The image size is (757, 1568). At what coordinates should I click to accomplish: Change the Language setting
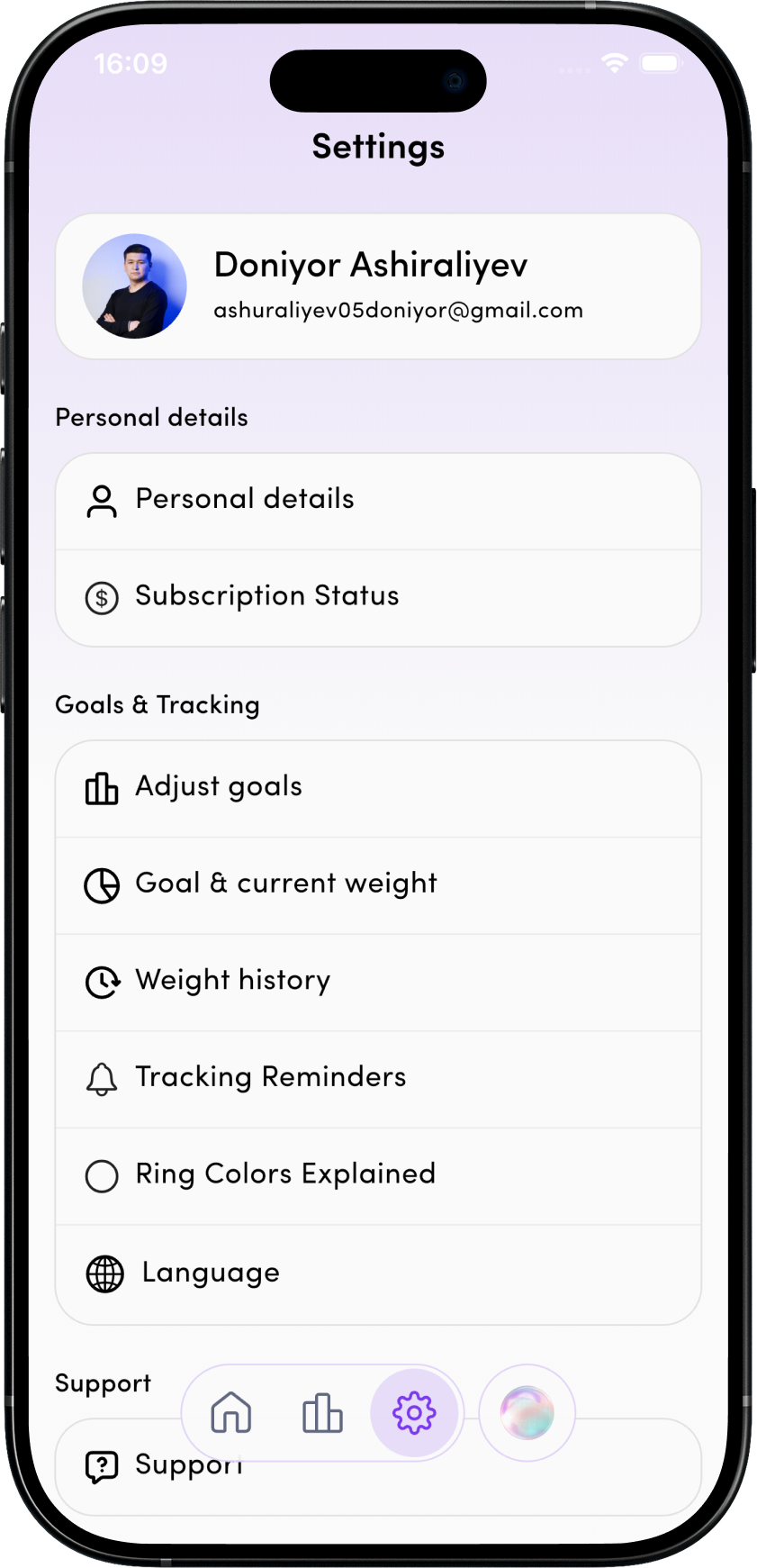378,1273
